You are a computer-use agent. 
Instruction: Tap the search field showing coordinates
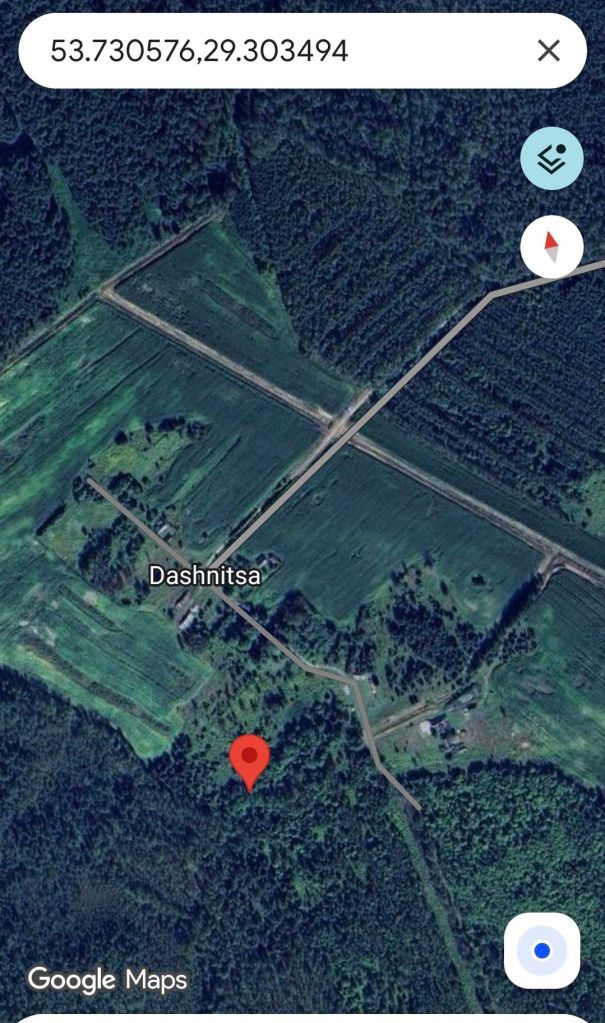[x=270, y=51]
